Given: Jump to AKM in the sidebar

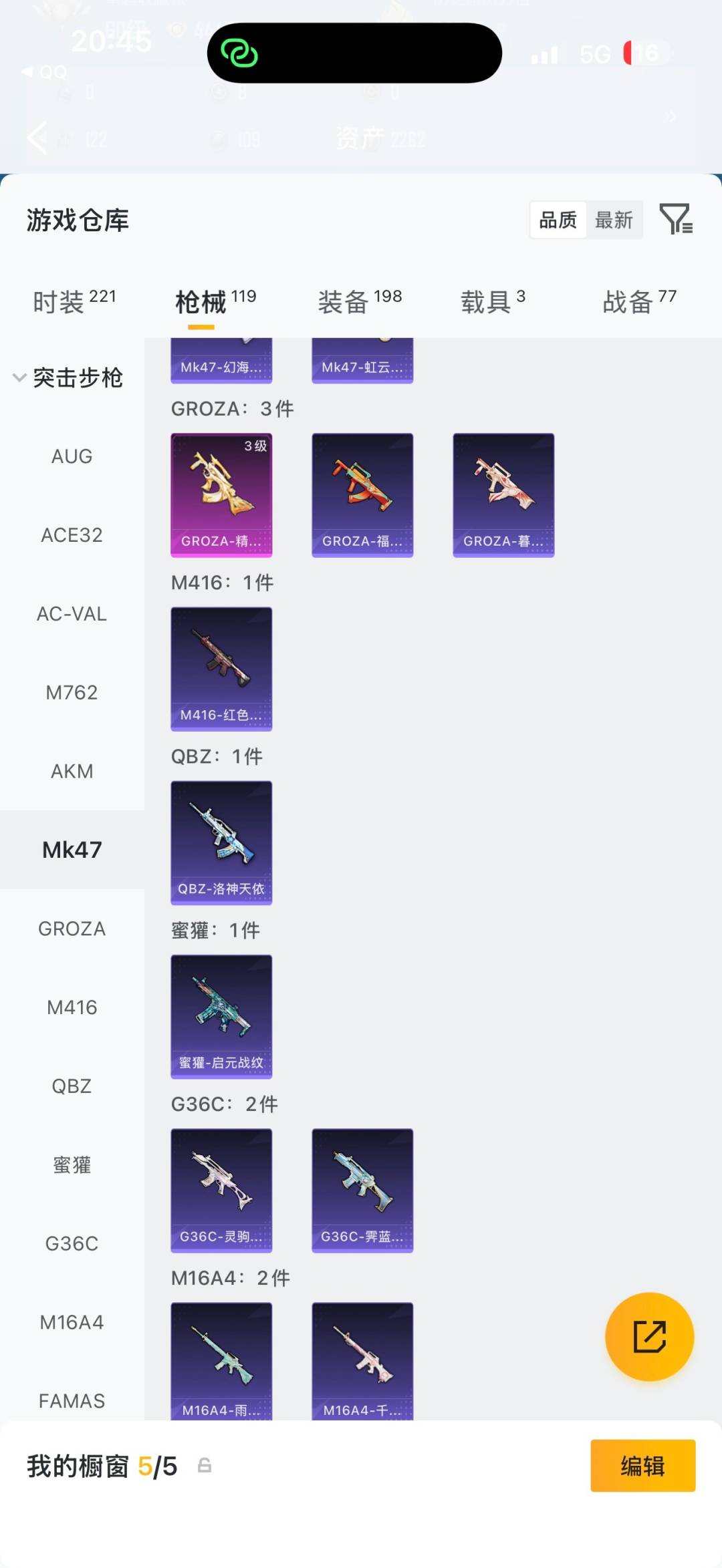Looking at the screenshot, I should [x=72, y=771].
